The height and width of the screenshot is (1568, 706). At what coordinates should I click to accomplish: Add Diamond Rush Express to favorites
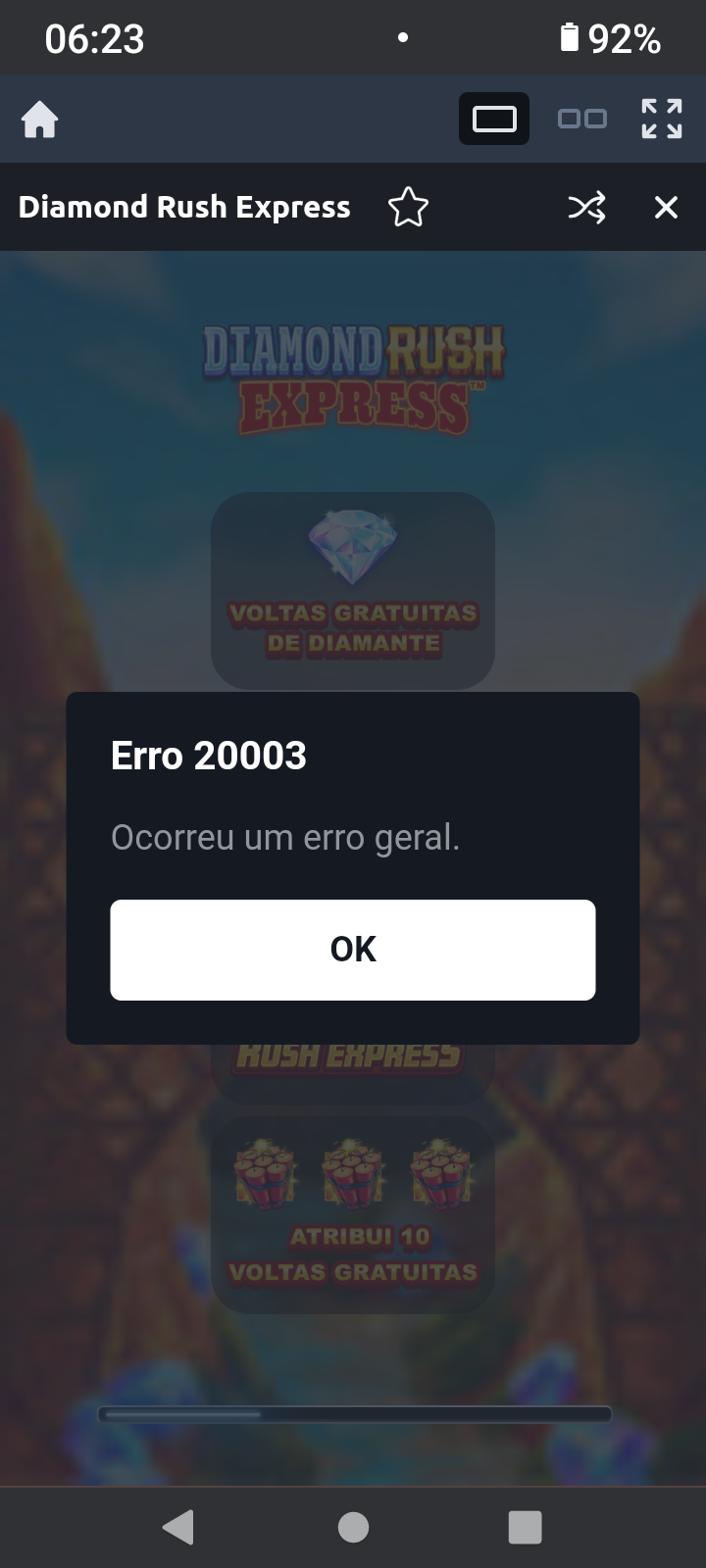(408, 207)
